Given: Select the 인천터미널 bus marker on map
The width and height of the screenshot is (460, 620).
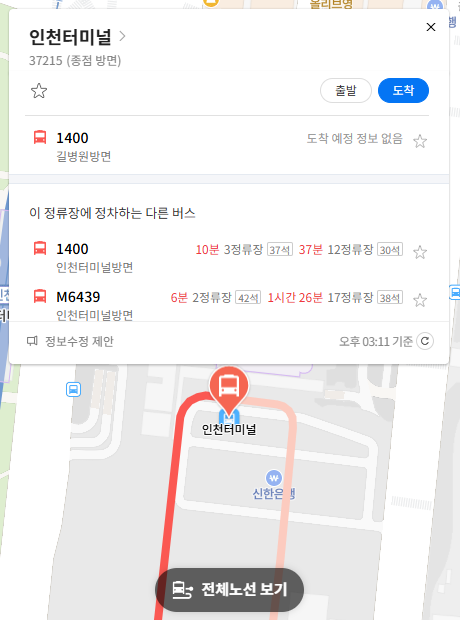Looking at the screenshot, I should (x=229, y=388).
